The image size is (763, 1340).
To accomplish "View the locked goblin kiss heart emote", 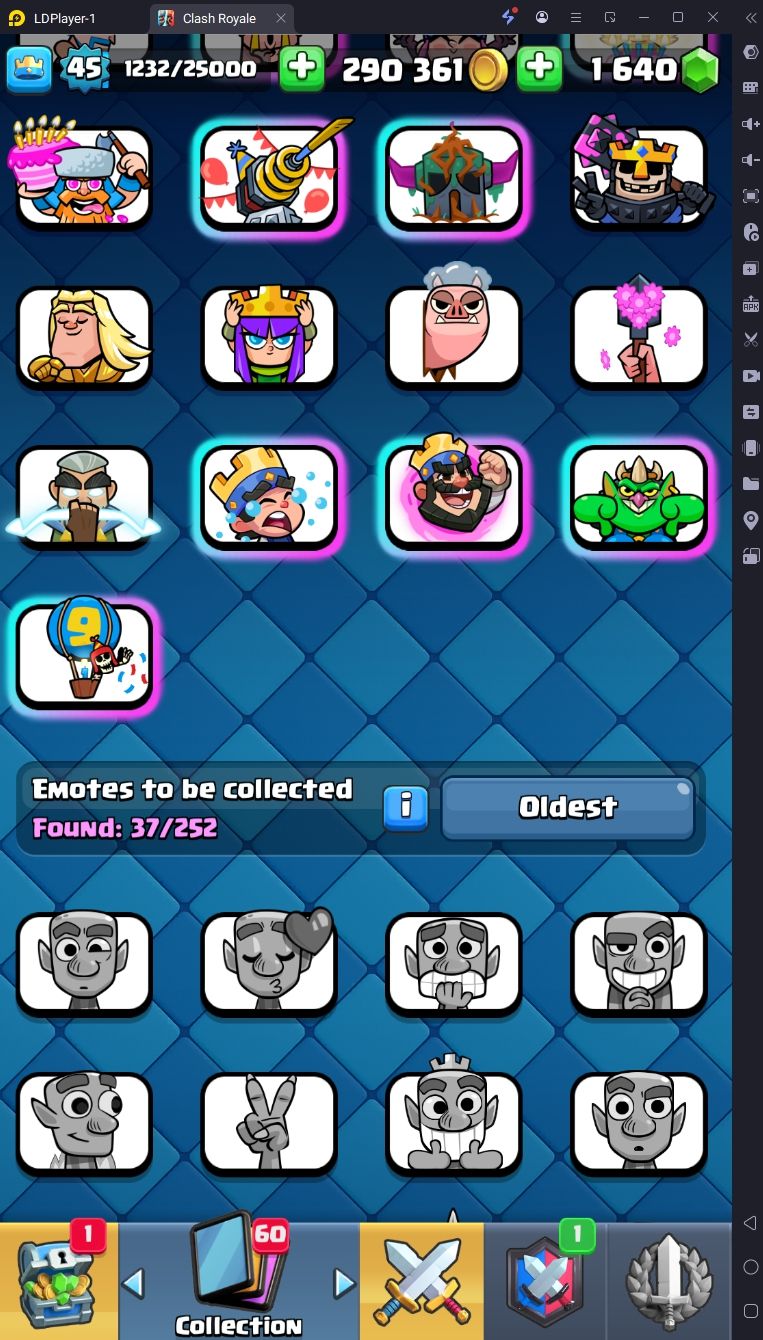I will pyautogui.click(x=269, y=962).
